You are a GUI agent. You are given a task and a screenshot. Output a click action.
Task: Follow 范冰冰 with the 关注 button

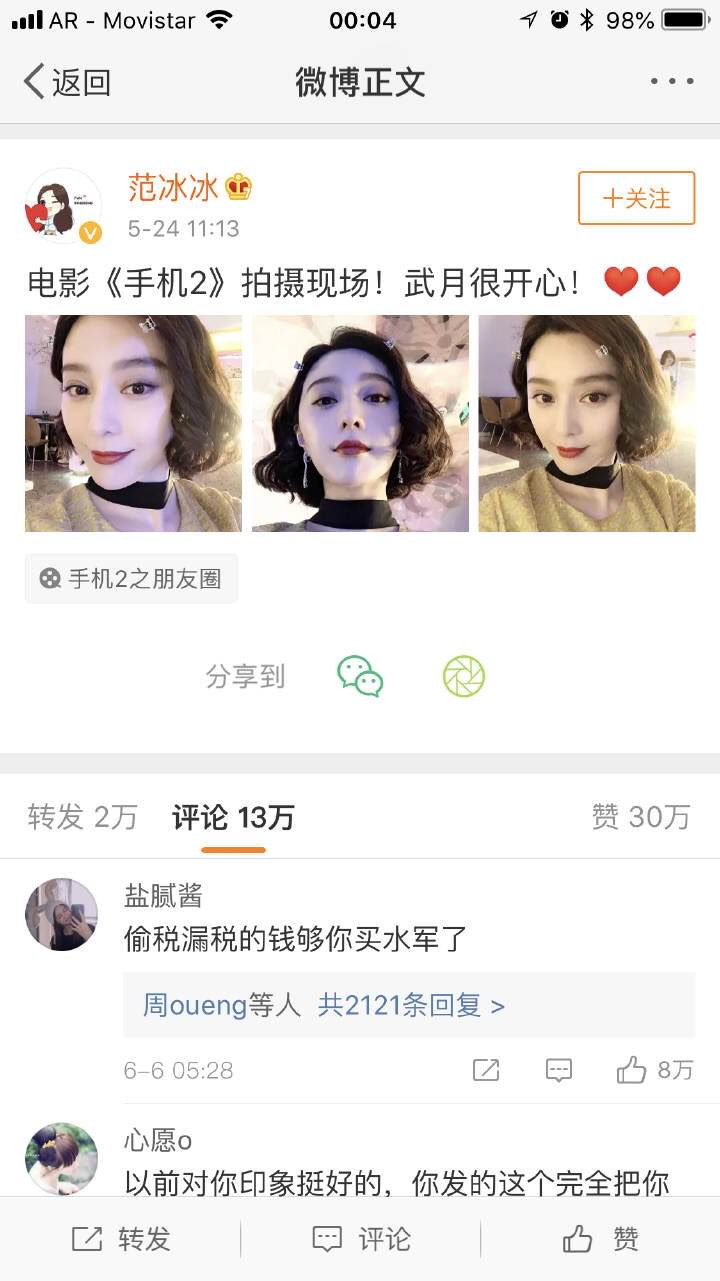click(636, 198)
